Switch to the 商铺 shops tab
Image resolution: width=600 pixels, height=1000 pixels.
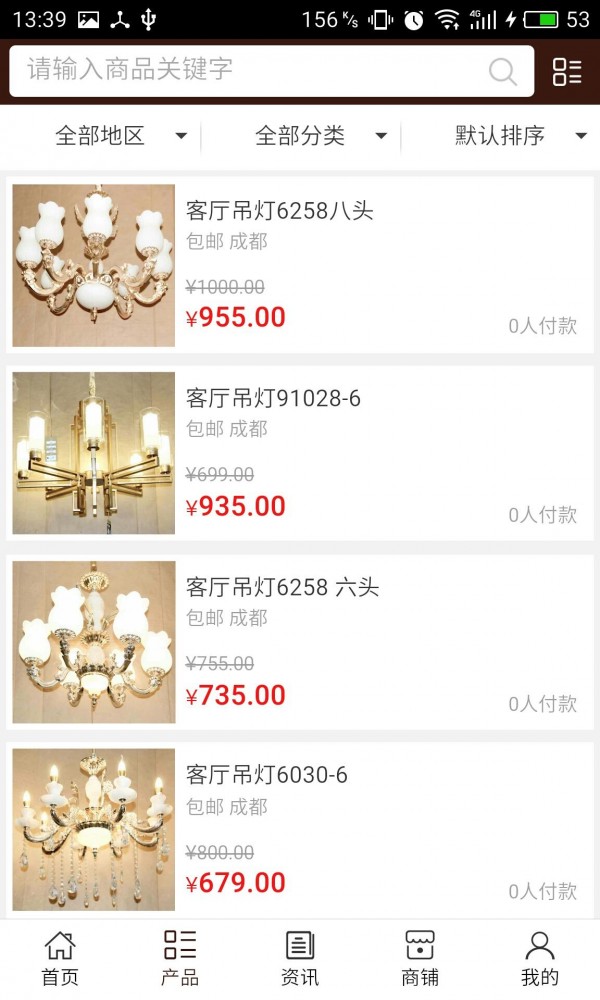[x=420, y=958]
